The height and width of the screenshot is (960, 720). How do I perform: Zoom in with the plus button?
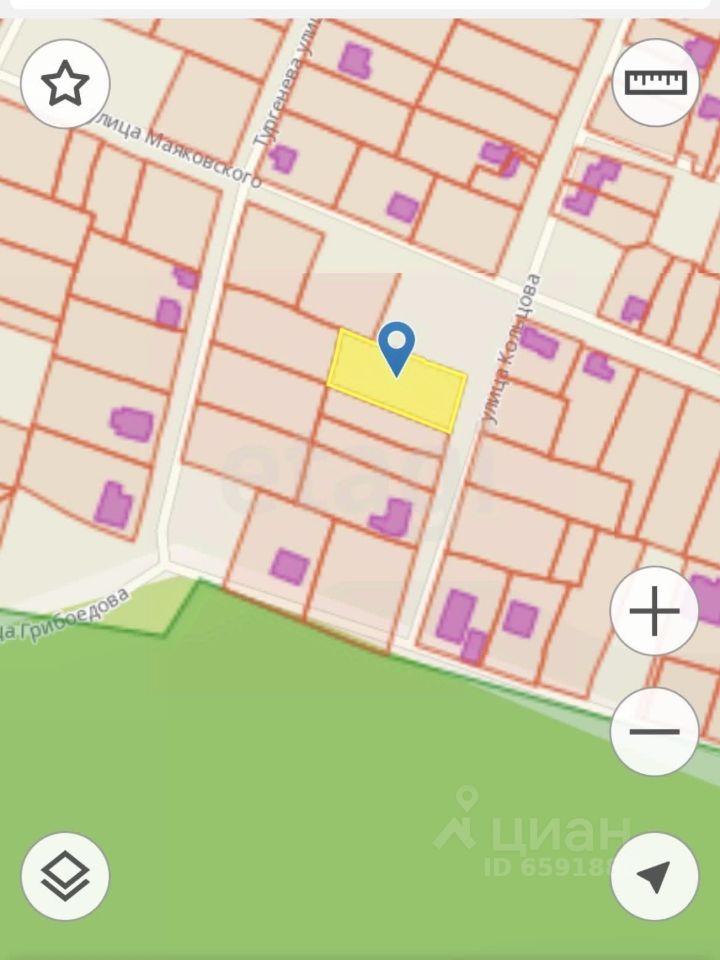point(654,611)
